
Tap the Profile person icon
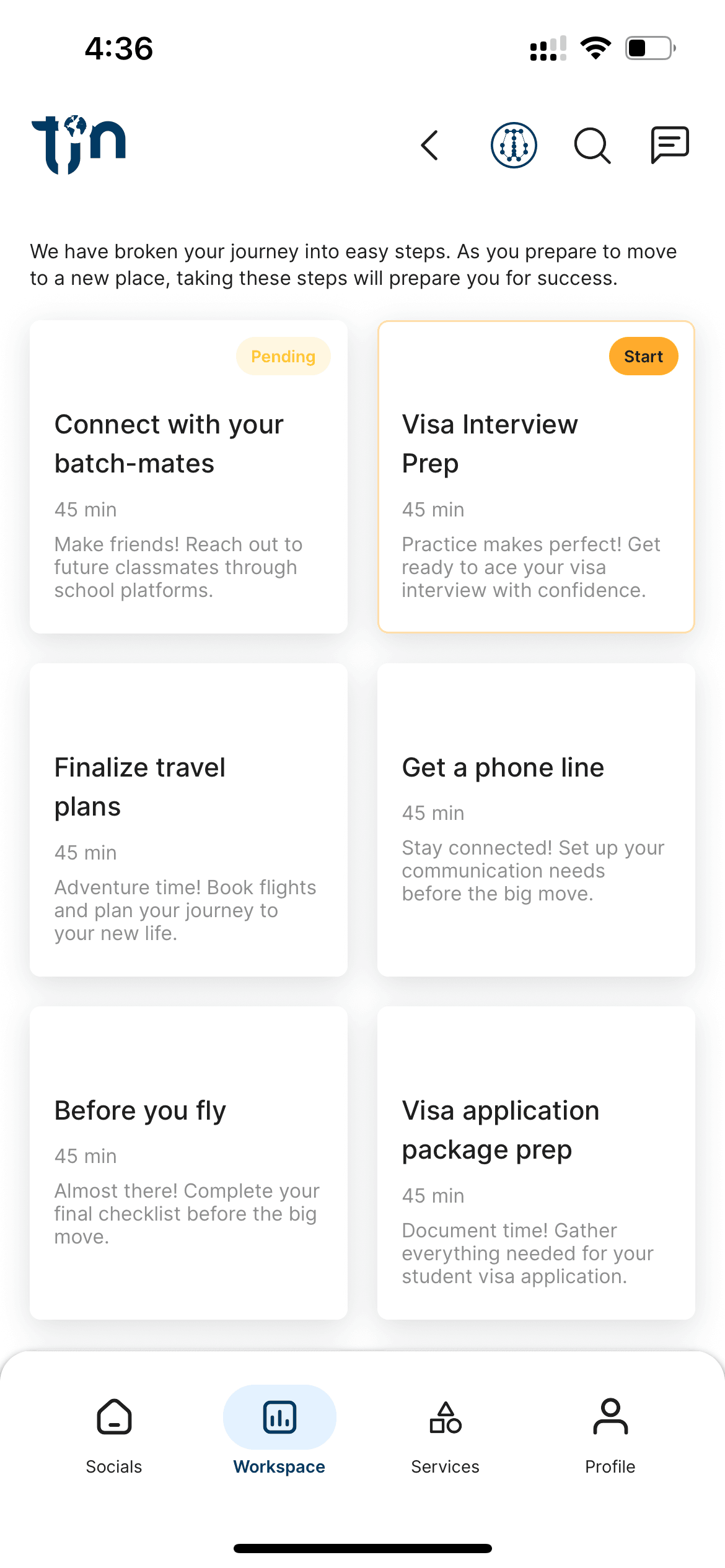tap(610, 1417)
